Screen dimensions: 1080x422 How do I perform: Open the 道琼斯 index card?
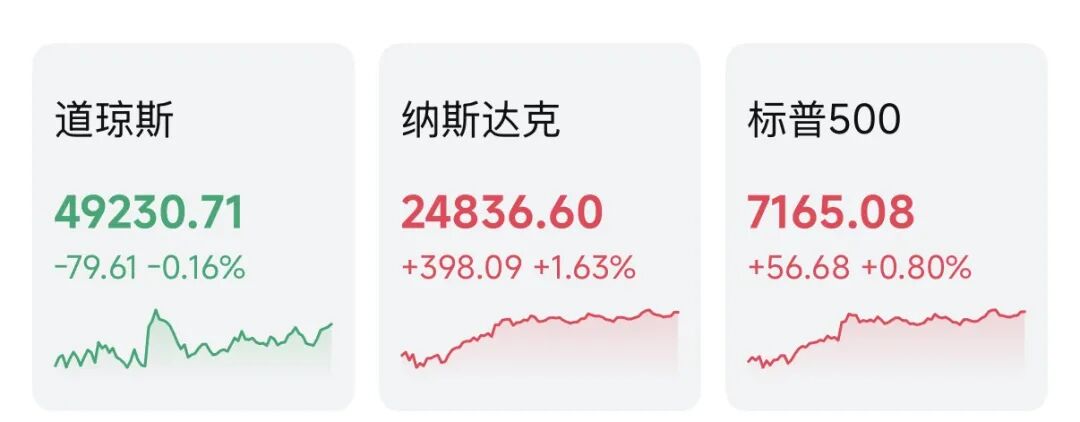coord(193,226)
